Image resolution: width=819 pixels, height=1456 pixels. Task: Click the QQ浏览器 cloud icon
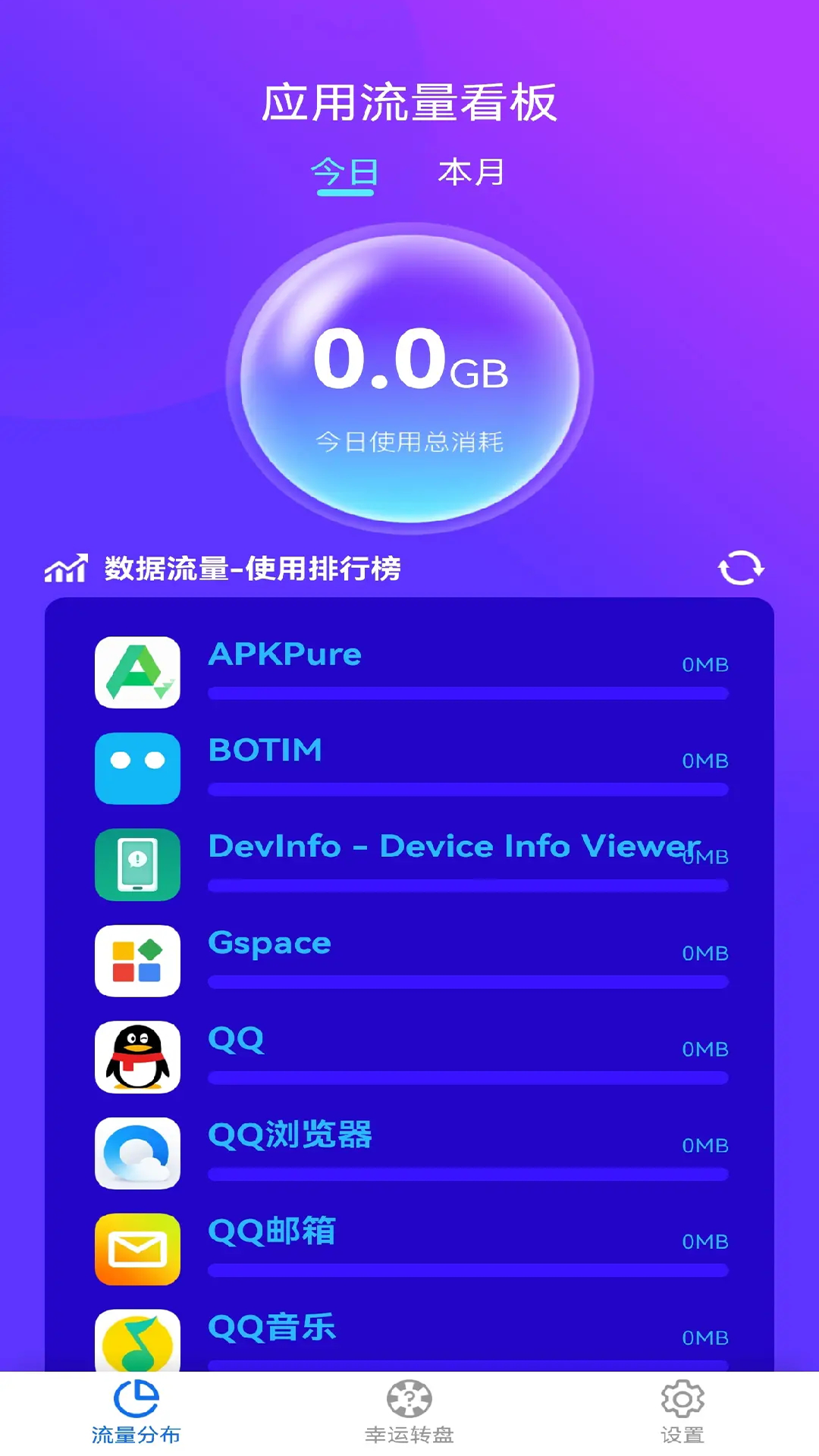pos(136,1153)
